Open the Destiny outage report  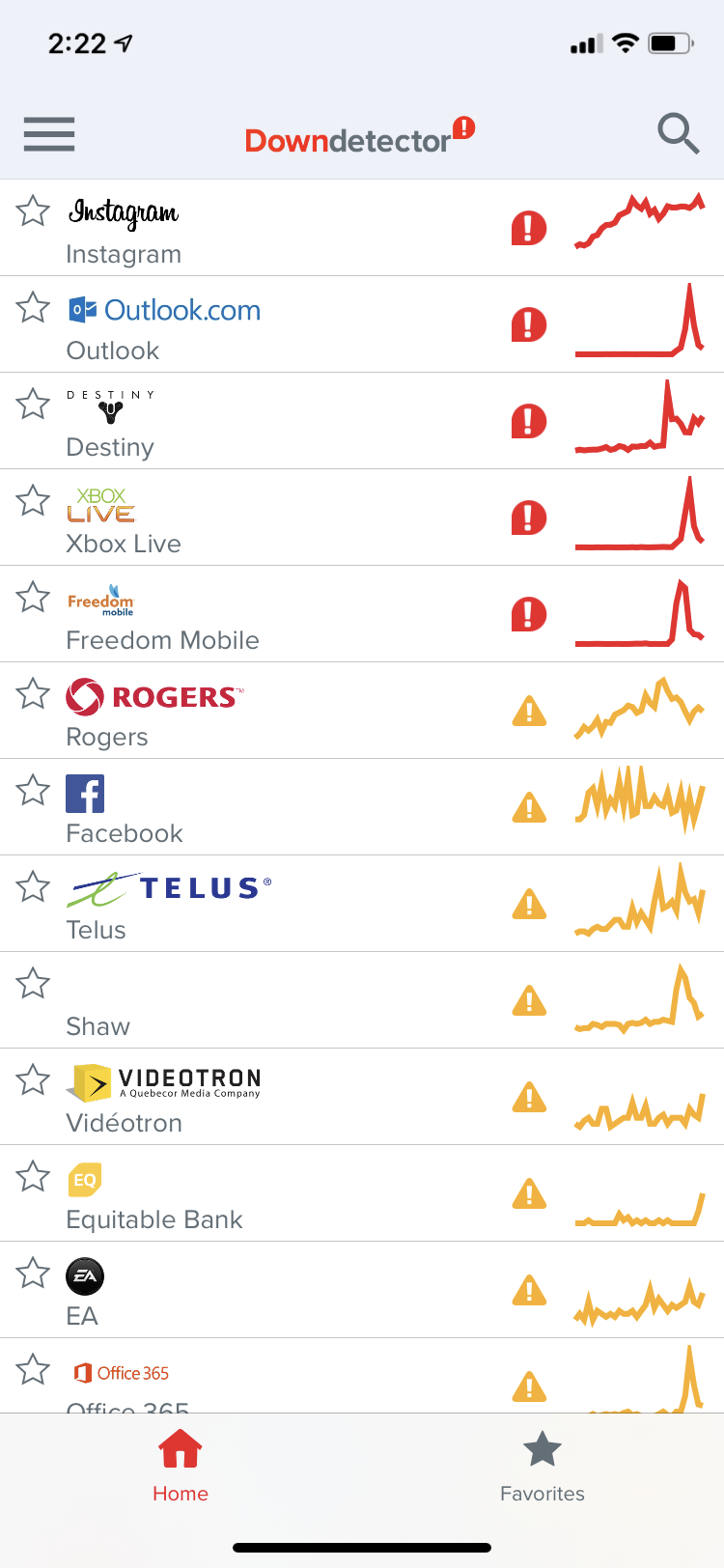pos(290,423)
